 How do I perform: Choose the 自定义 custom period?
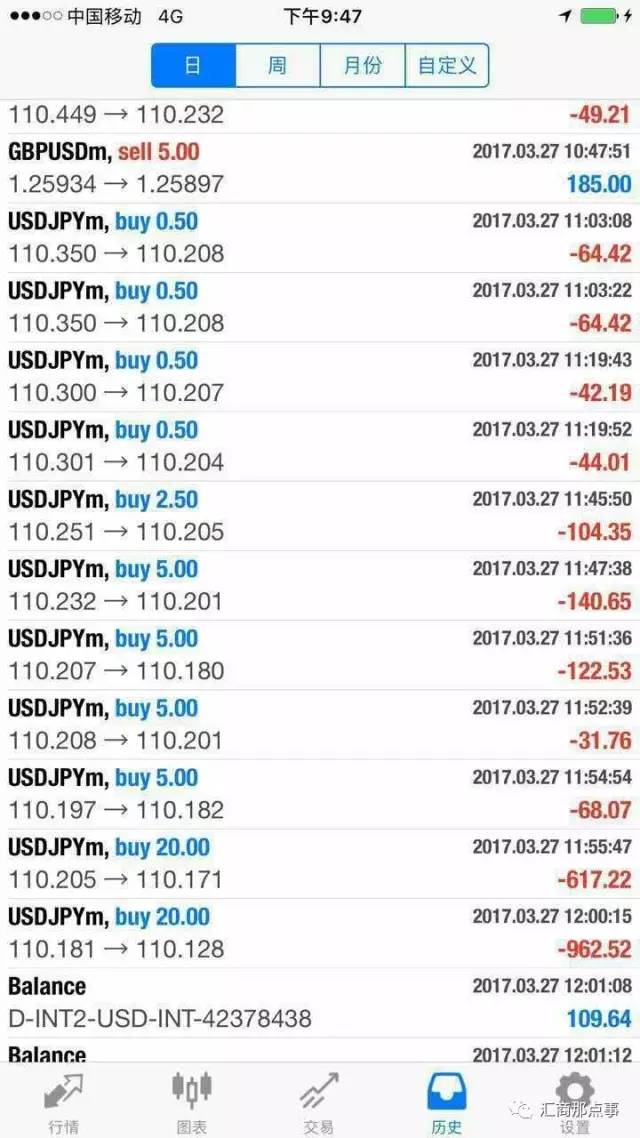click(x=447, y=66)
